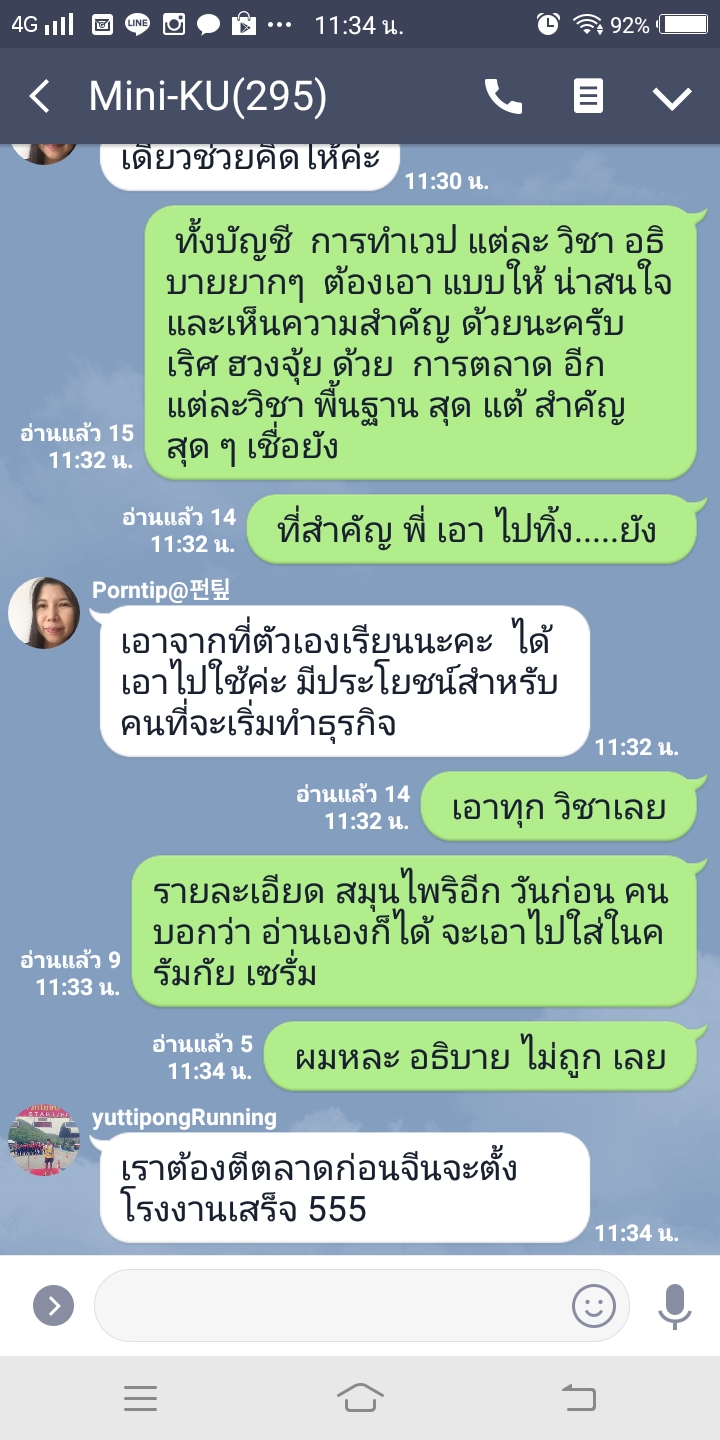The width and height of the screenshot is (720, 1440).
Task: Focus the message text field
Action: 330,1305
